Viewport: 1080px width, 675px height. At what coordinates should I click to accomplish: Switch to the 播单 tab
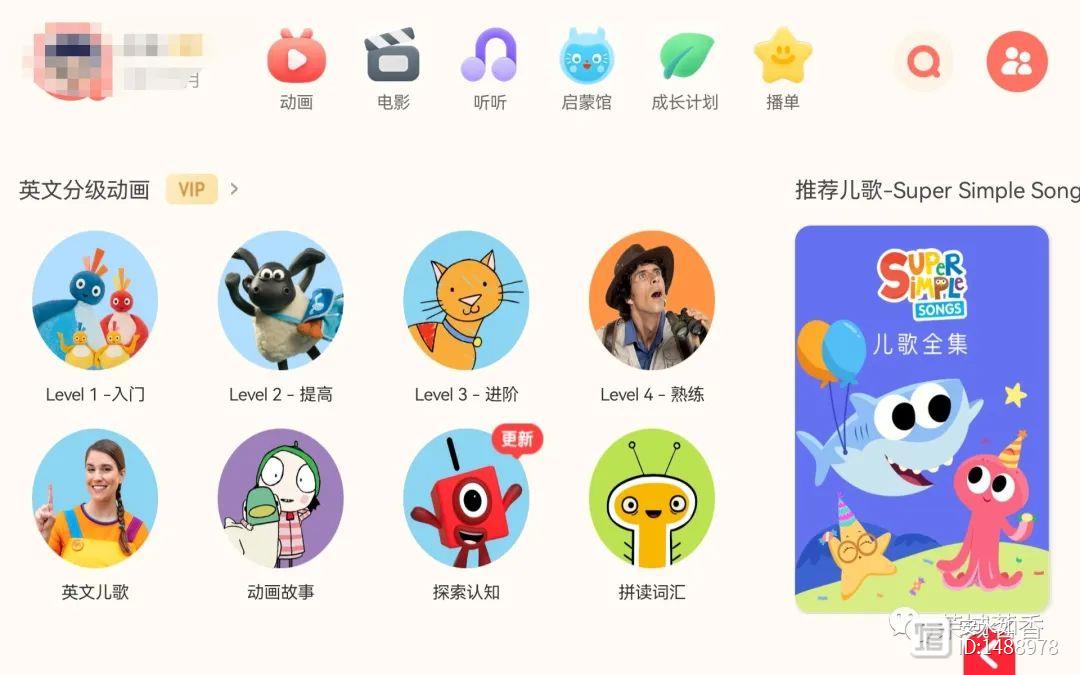click(x=782, y=68)
